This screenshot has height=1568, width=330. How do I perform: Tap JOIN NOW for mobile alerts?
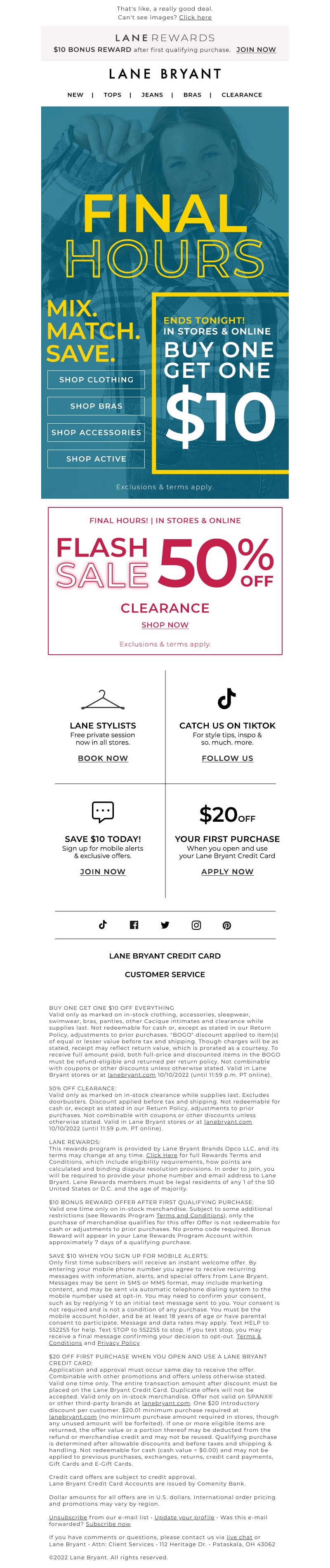point(103,872)
